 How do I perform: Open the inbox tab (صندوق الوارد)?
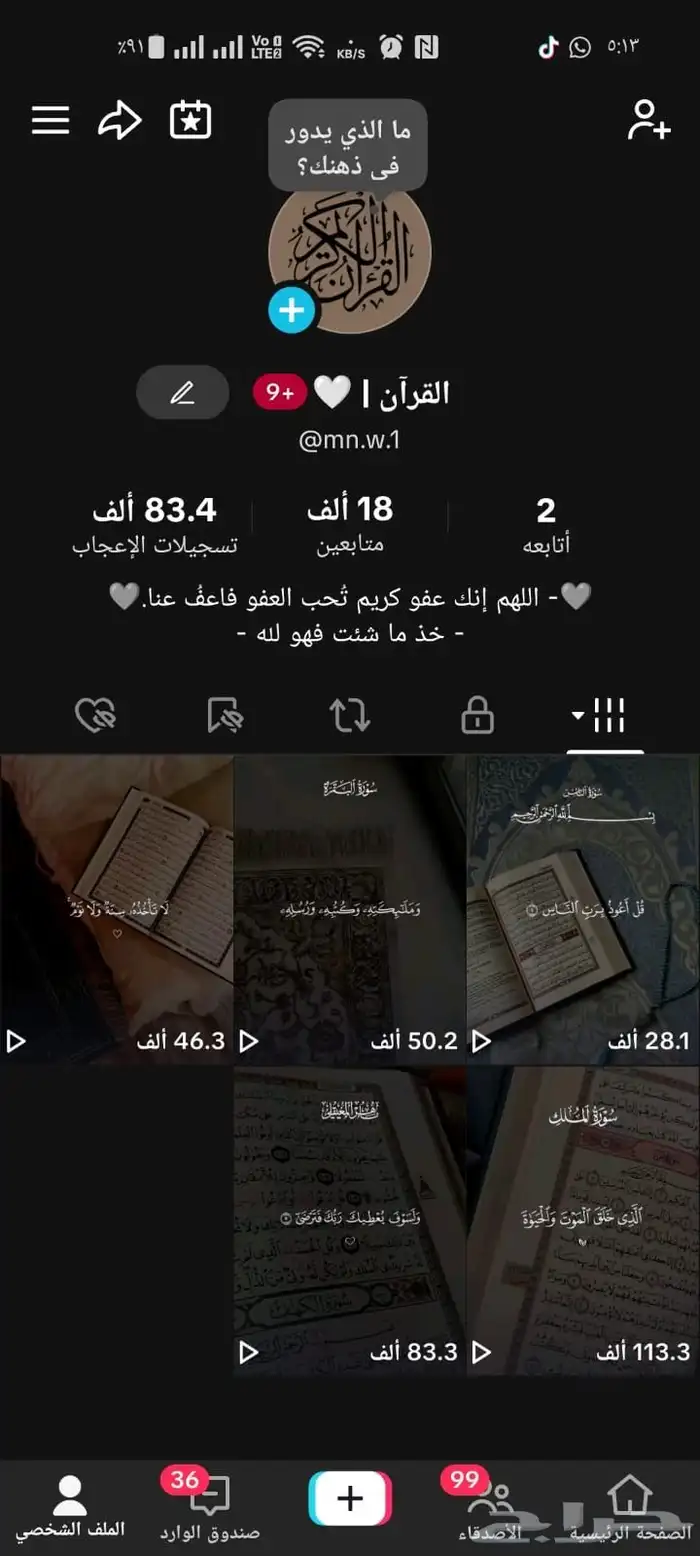(209, 1508)
